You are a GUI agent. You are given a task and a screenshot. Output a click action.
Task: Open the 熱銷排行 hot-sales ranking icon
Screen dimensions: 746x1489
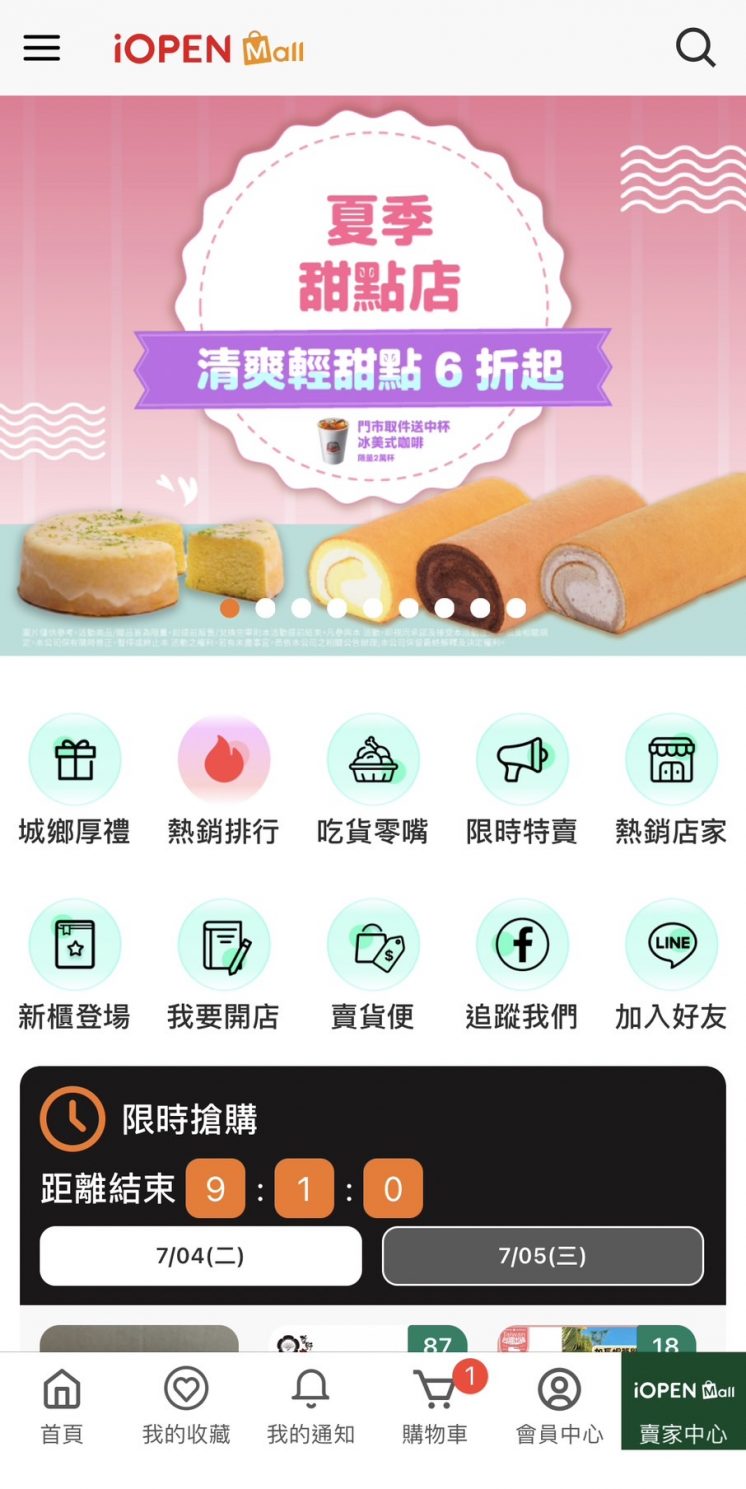click(x=224, y=760)
